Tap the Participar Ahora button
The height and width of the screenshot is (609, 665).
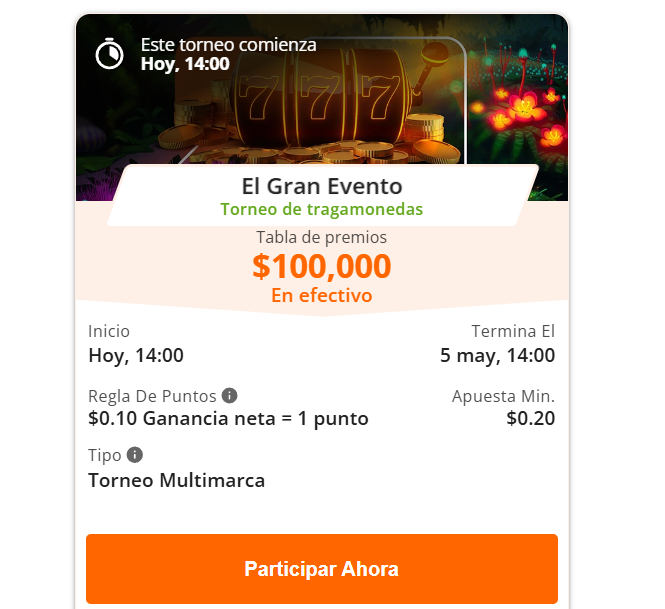click(x=321, y=569)
